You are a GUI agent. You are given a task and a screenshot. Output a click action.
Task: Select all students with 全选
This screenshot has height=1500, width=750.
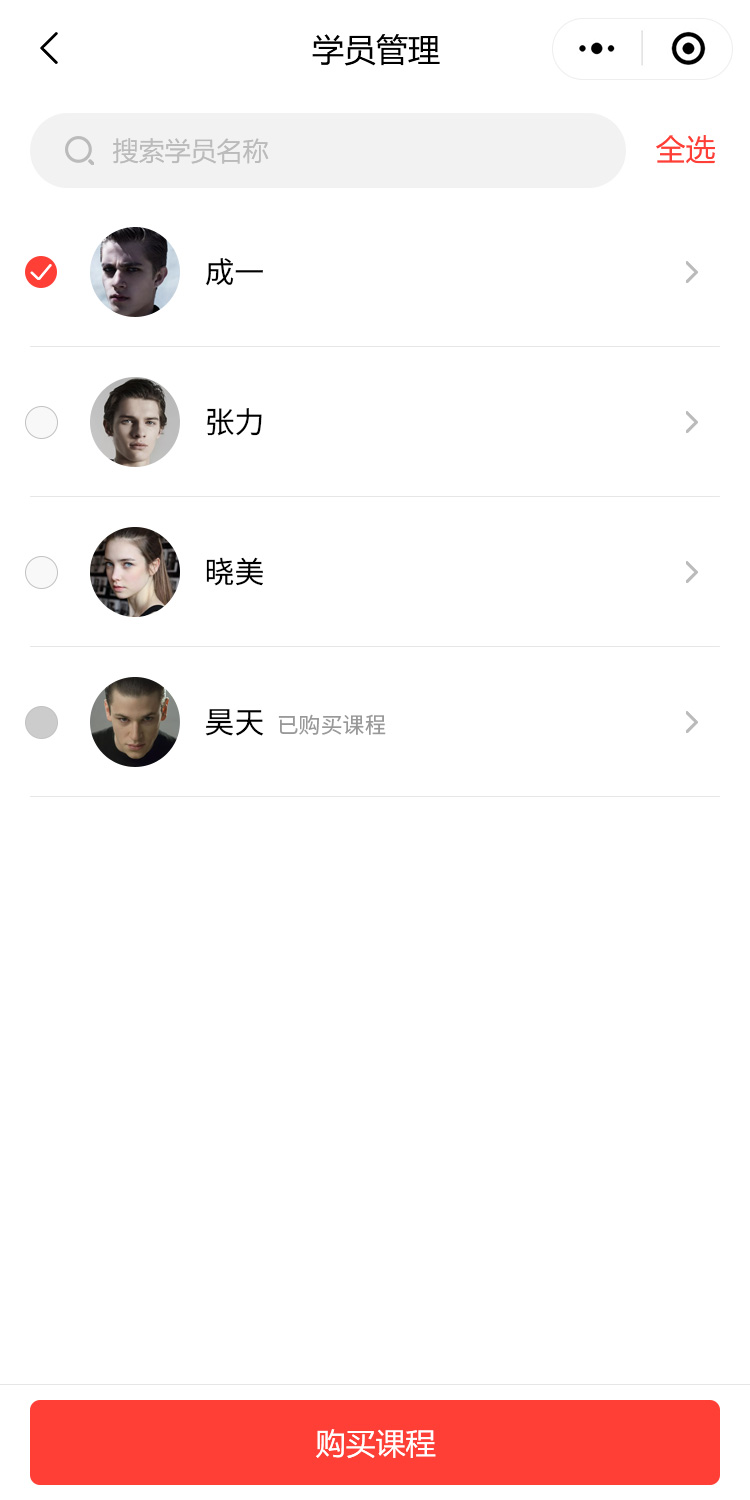tap(685, 151)
